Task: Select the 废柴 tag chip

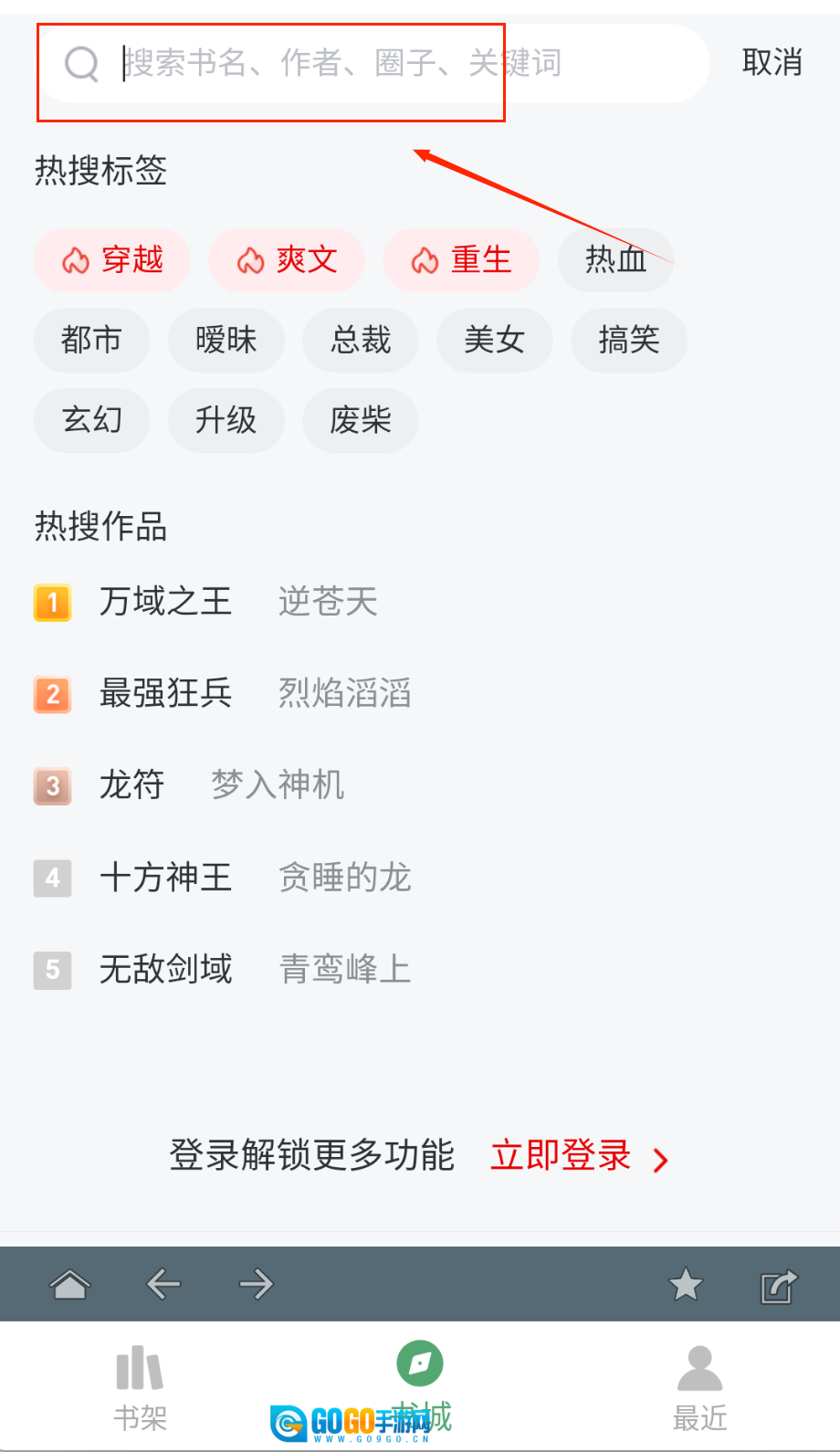Action: tap(361, 420)
